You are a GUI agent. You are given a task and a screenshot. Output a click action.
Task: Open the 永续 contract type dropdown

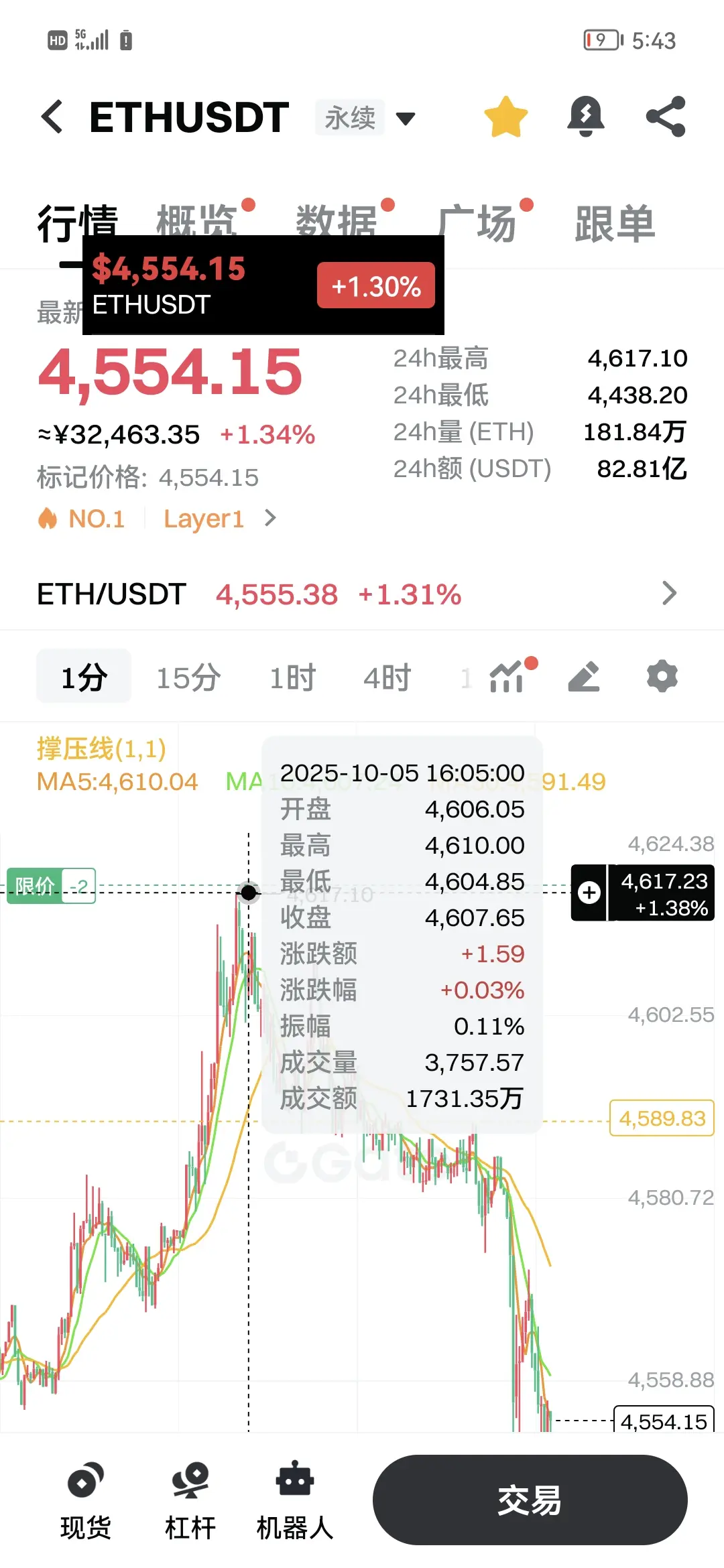(x=366, y=119)
